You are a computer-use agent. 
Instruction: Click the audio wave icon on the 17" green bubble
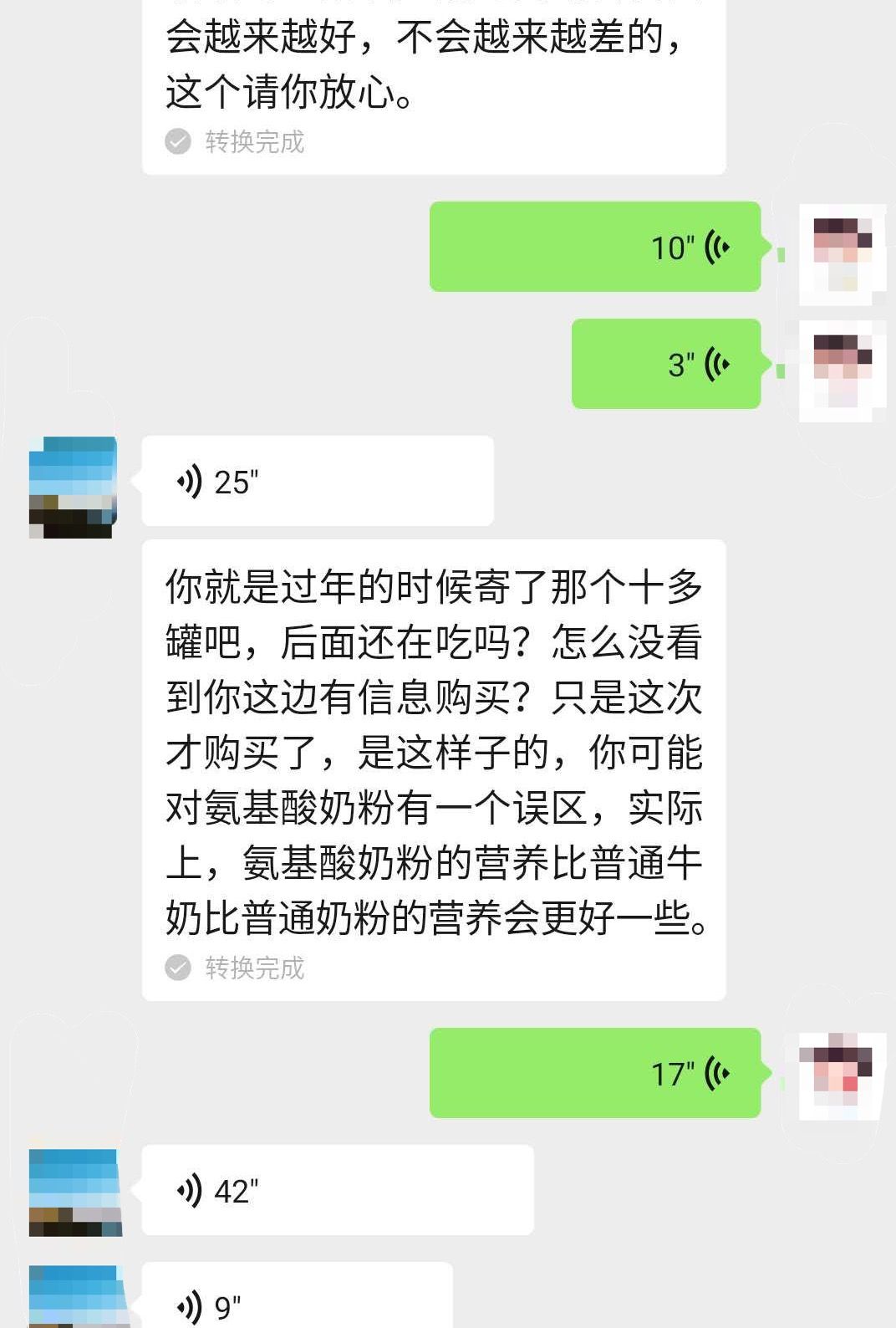click(x=716, y=1074)
